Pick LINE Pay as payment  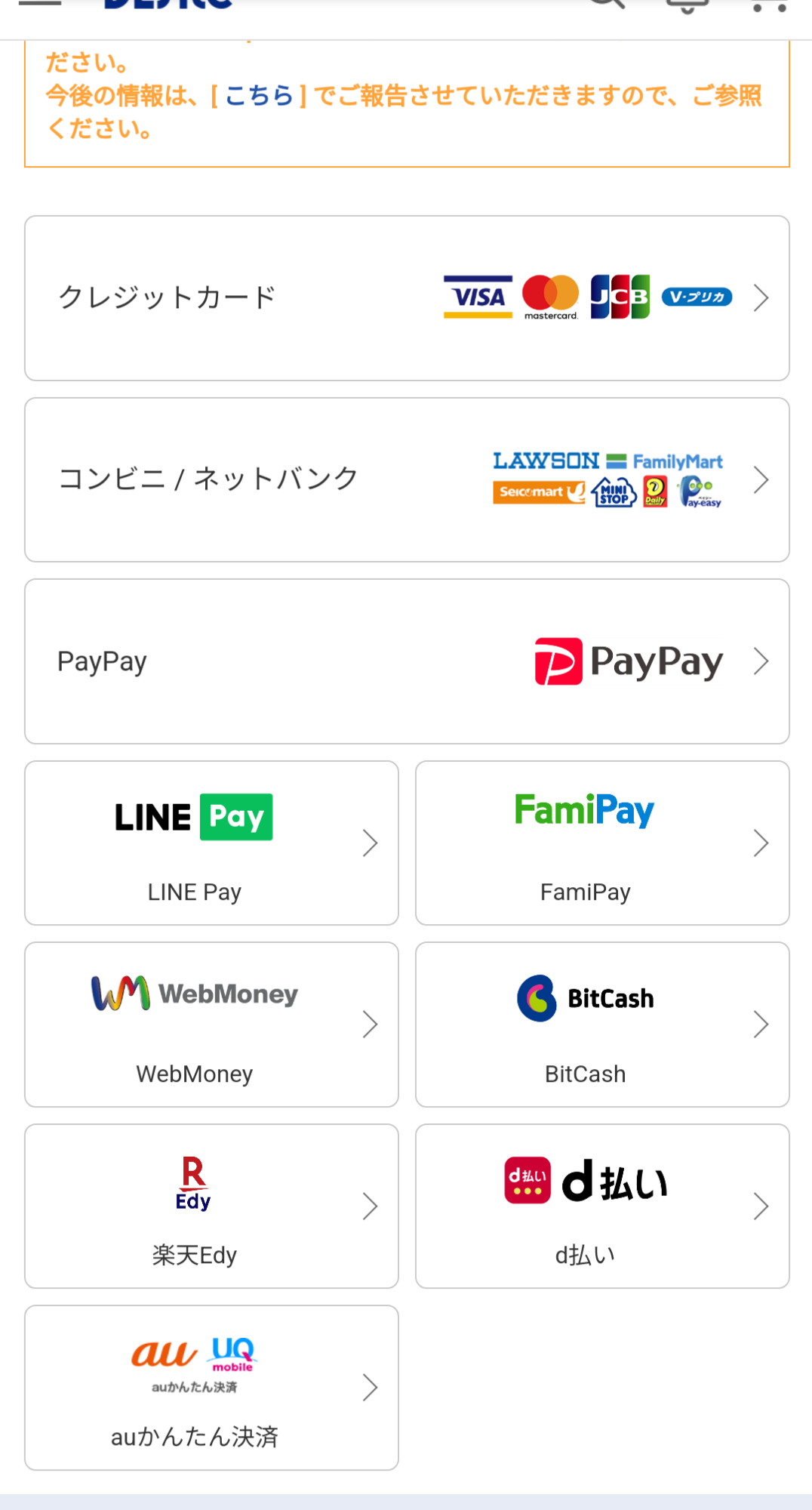[211, 843]
